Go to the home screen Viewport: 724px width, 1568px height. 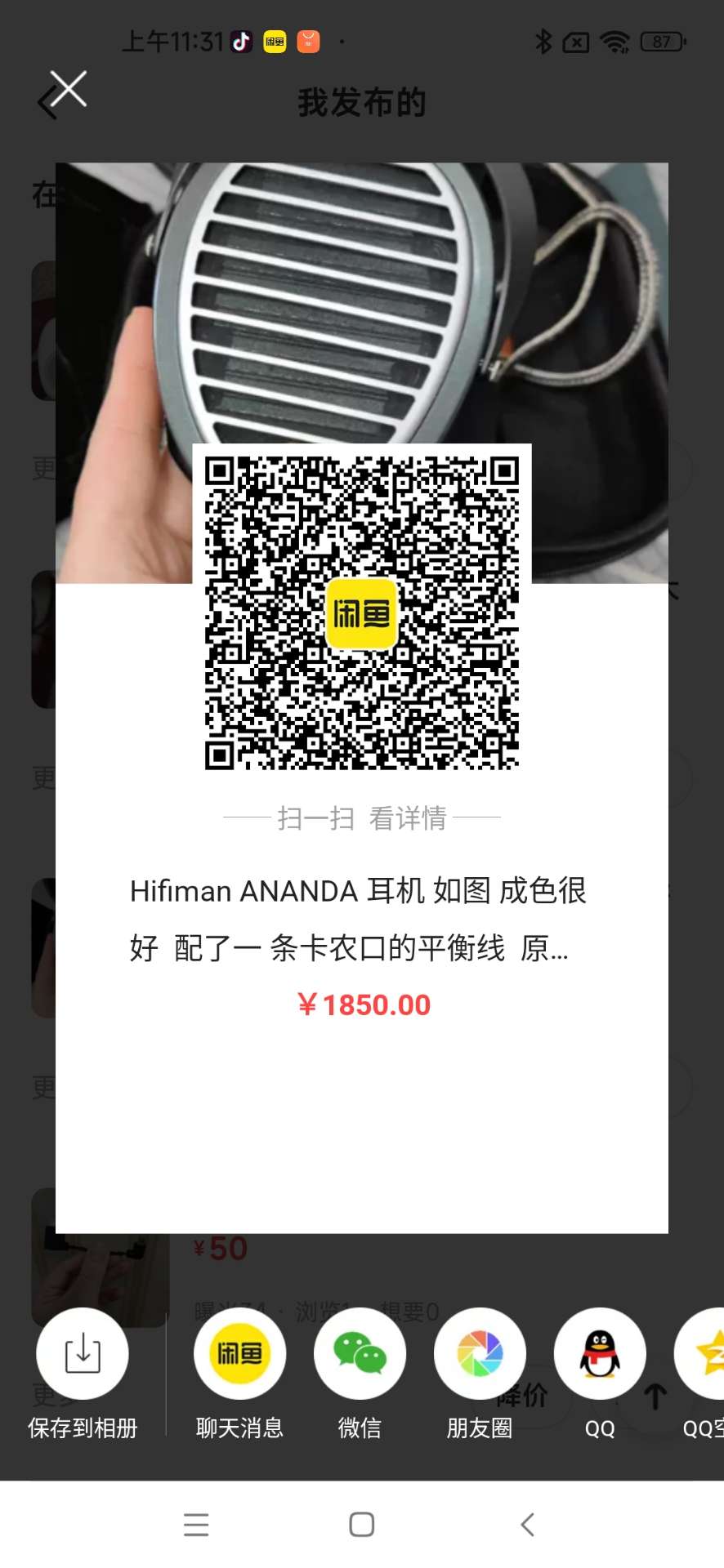361,1524
